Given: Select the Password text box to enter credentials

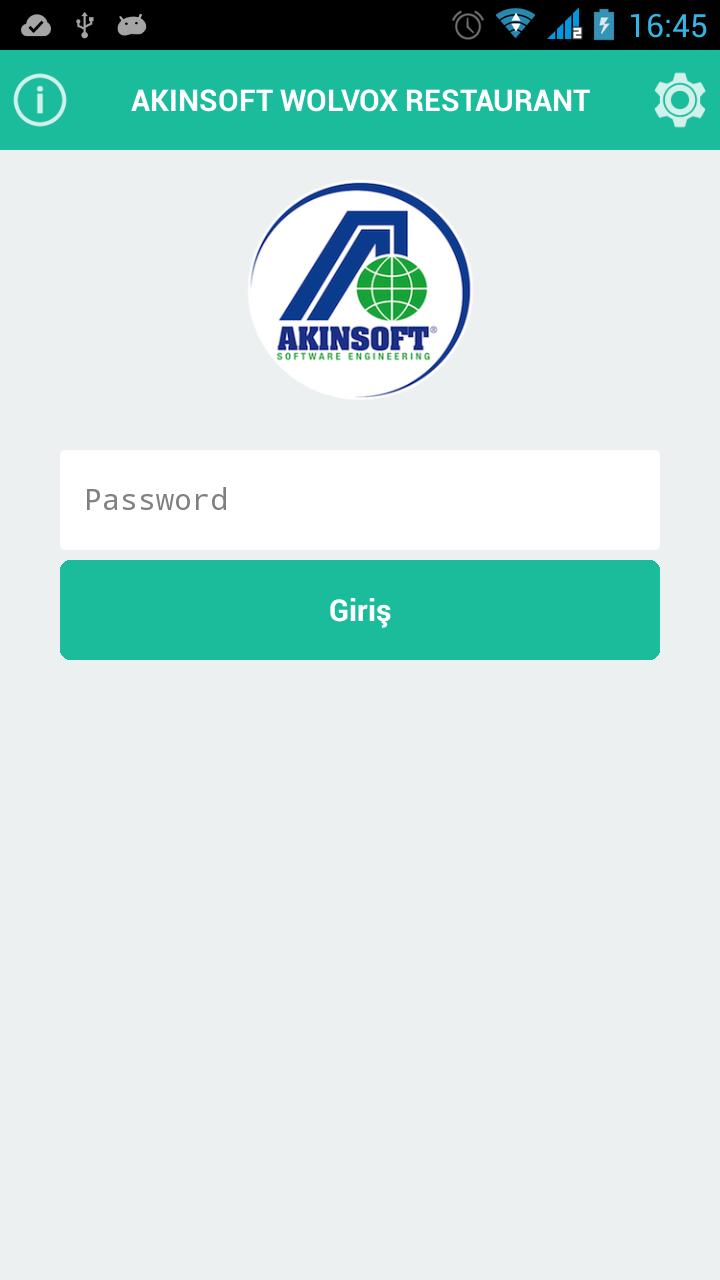Looking at the screenshot, I should [x=360, y=500].
